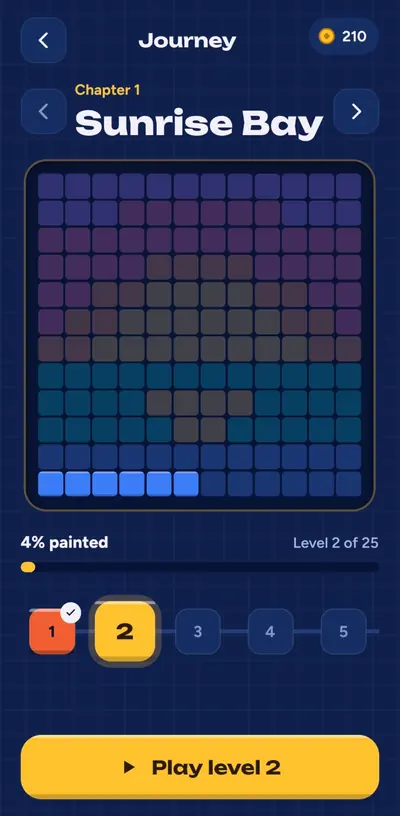Select locked level 5
400x816 pixels.
[x=343, y=631]
